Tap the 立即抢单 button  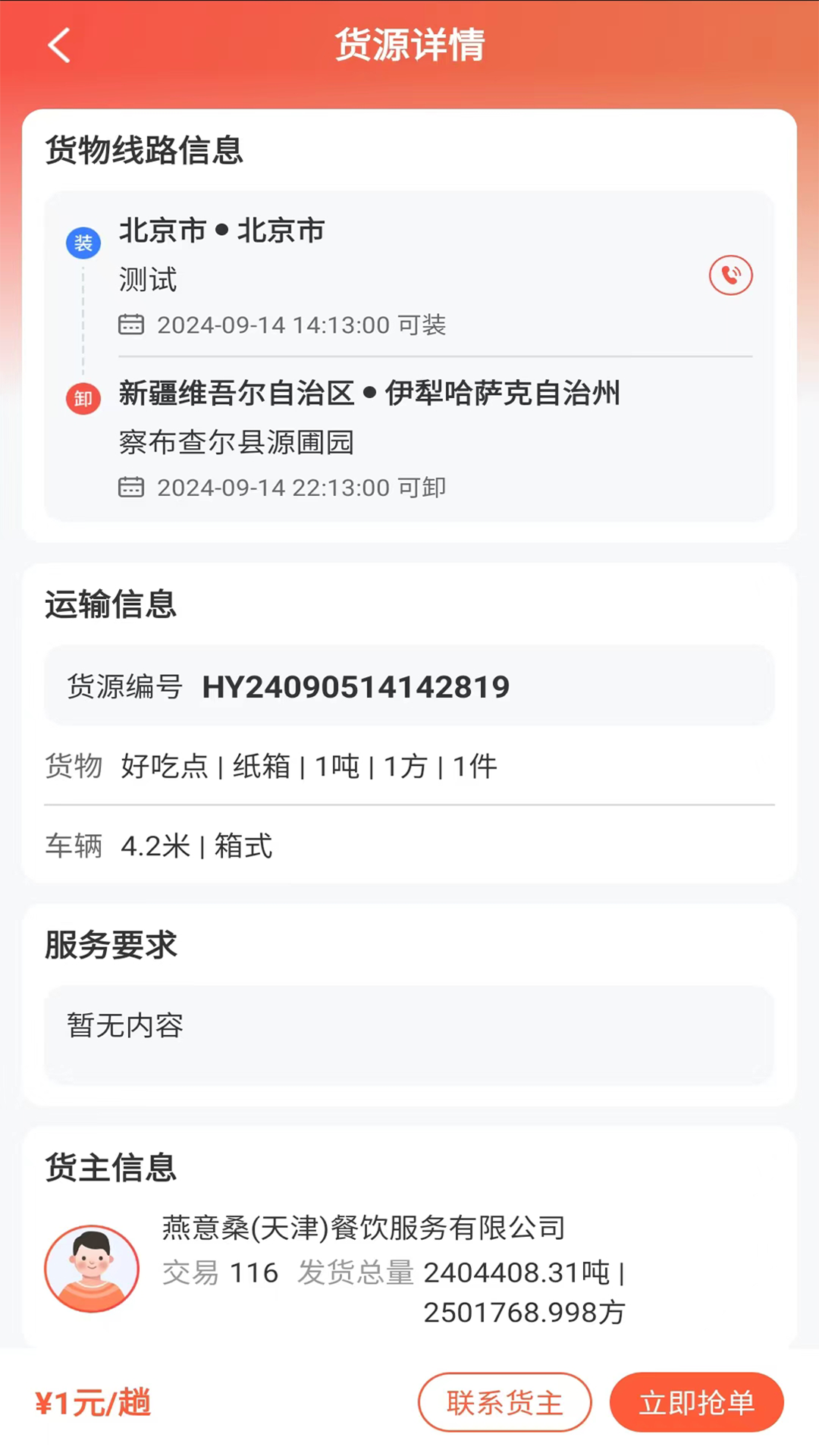(696, 1402)
